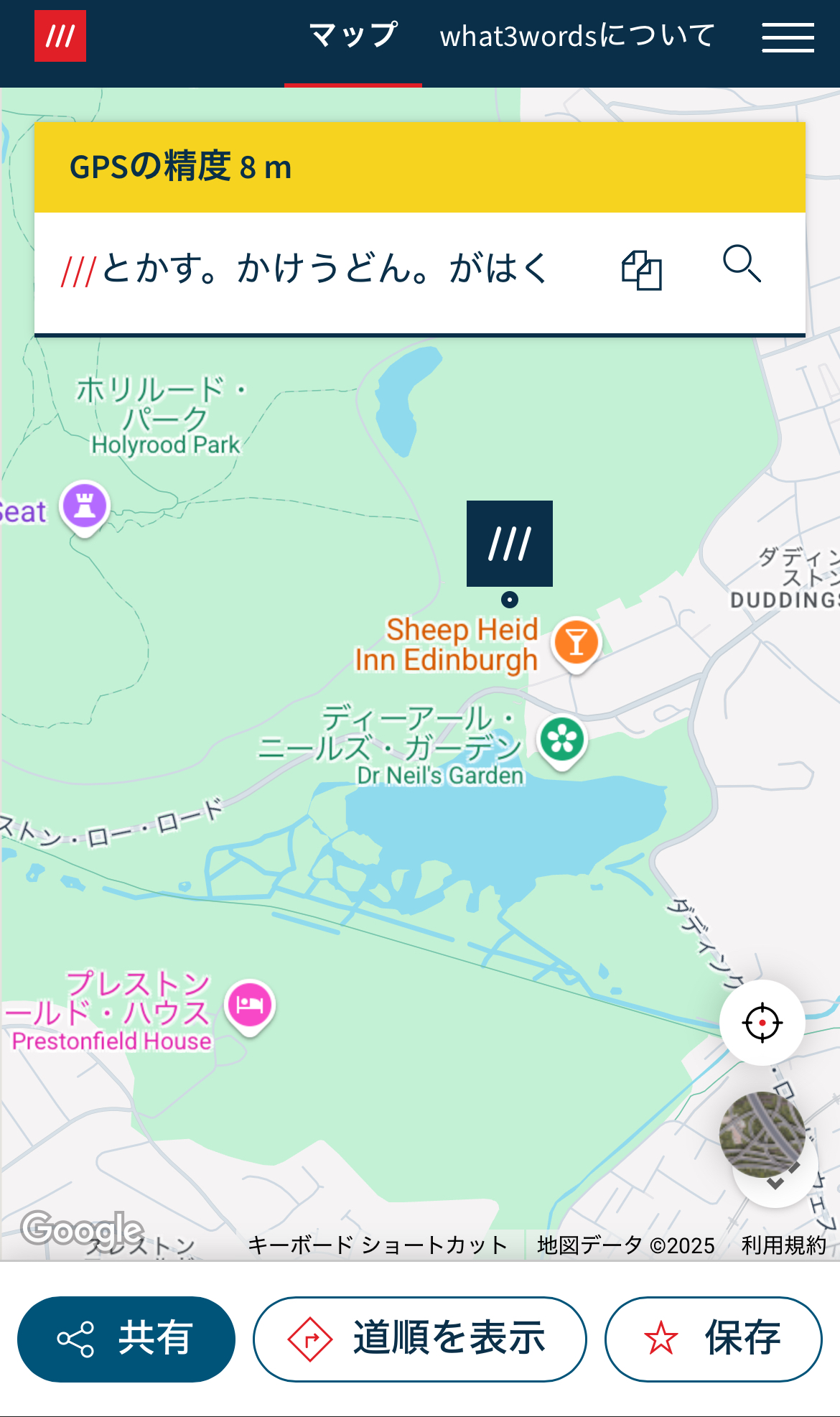Switch to satellite map view
The image size is (840, 1417).
click(x=762, y=1134)
